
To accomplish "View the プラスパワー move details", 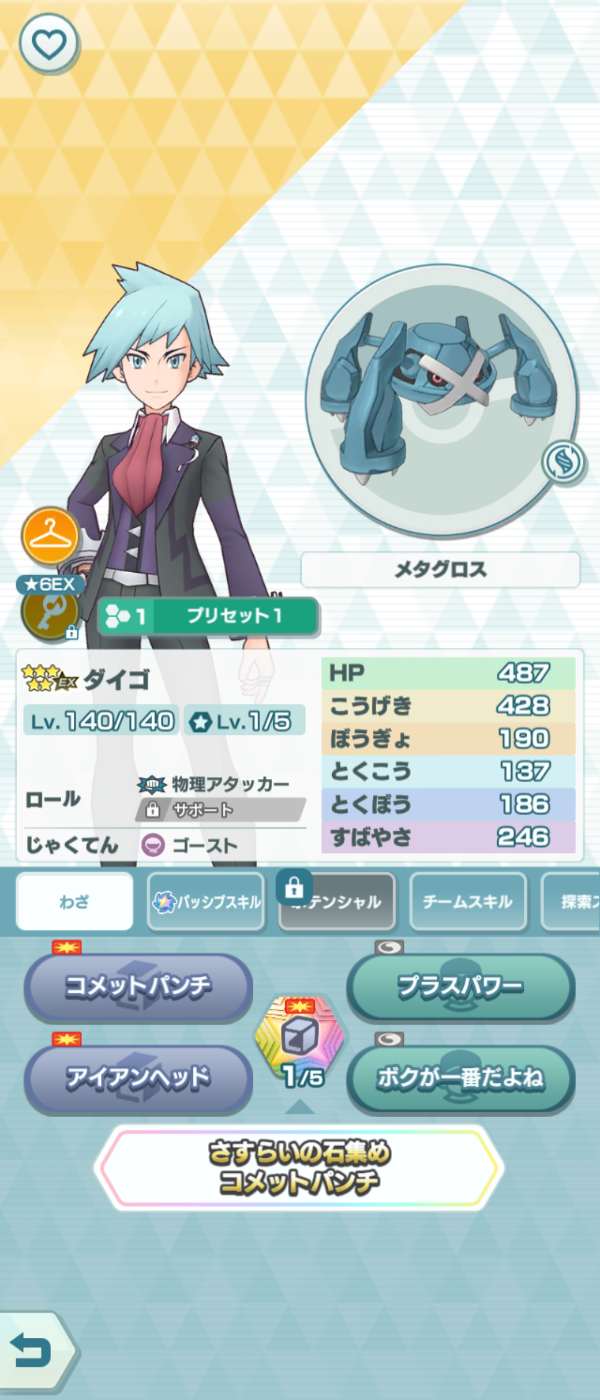I will click(x=461, y=987).
